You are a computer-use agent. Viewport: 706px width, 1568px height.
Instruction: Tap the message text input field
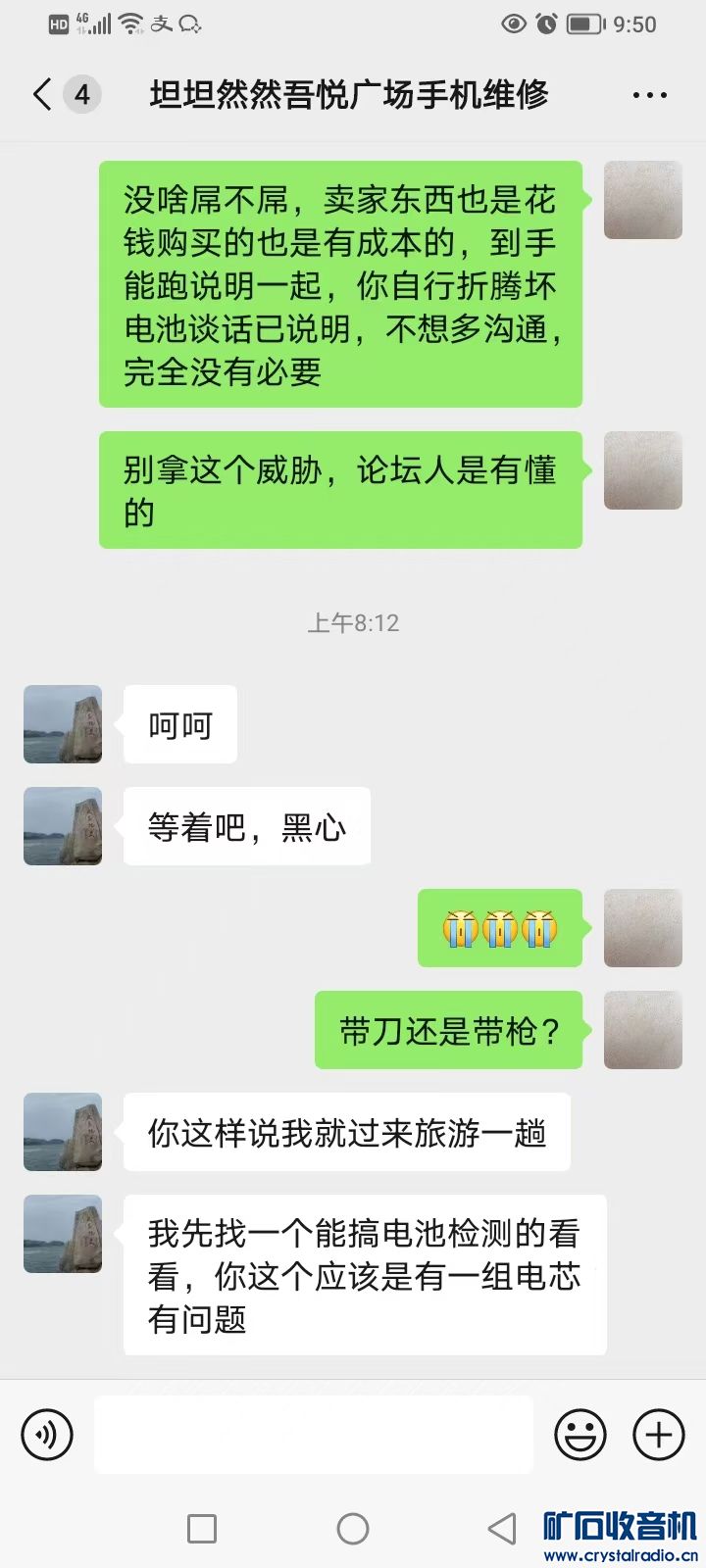(314, 1435)
